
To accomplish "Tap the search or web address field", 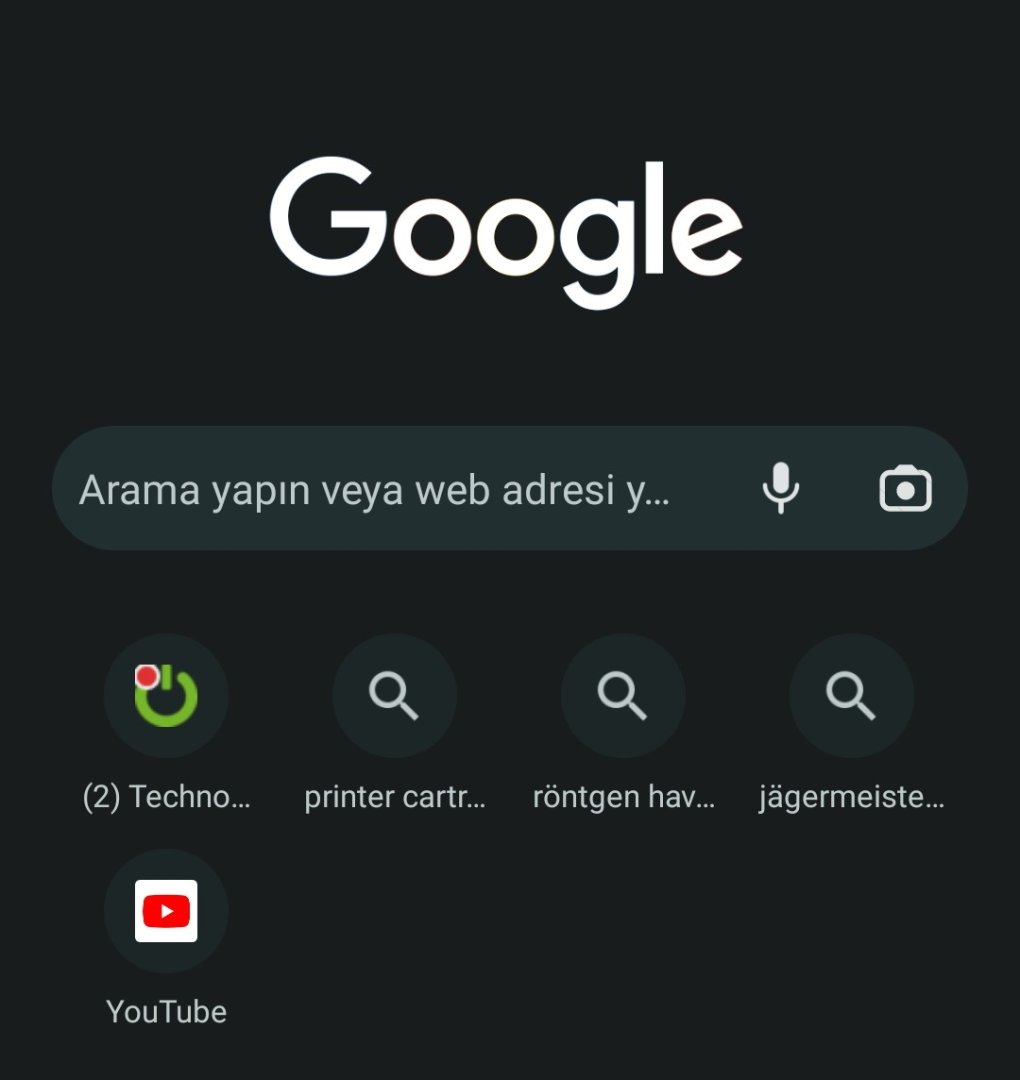I will point(380,490).
